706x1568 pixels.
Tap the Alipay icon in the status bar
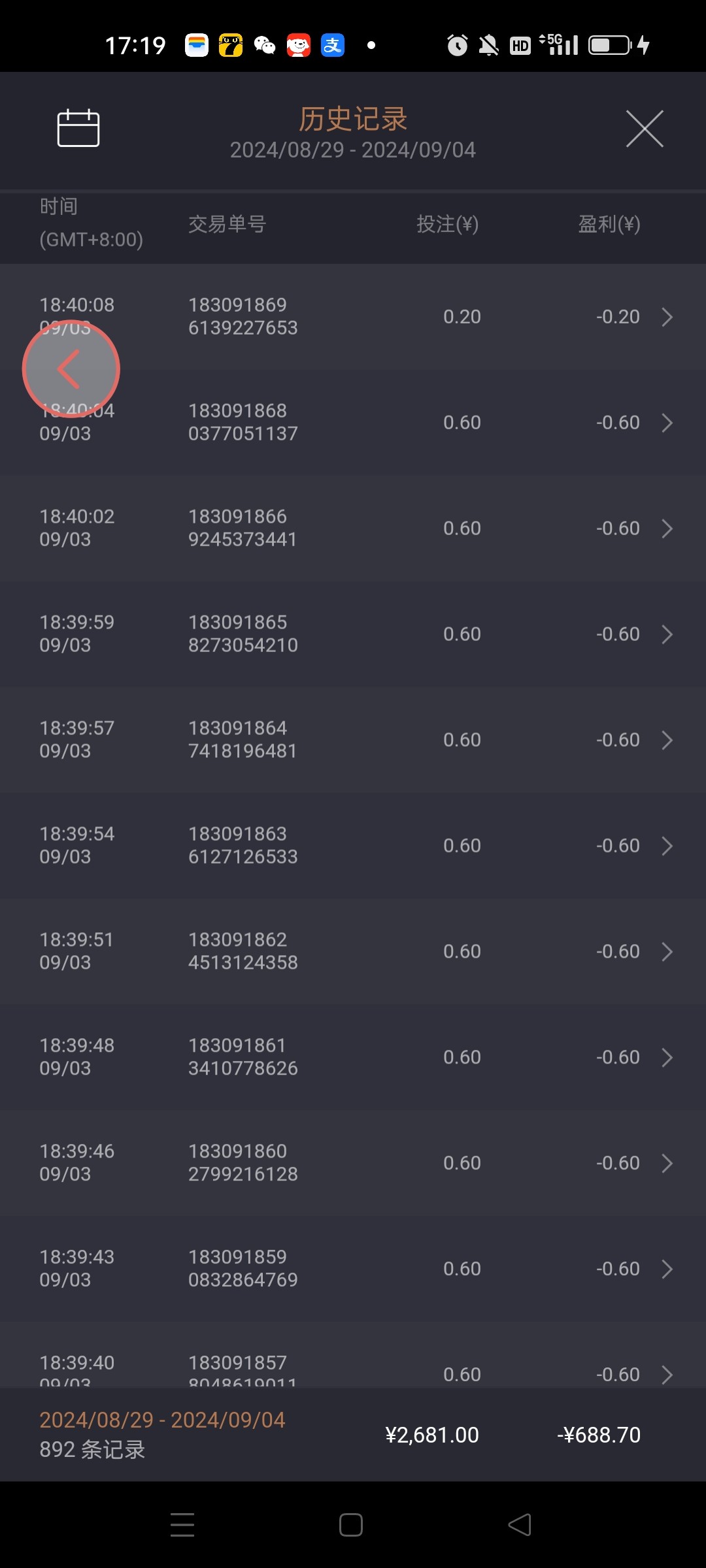[x=332, y=44]
